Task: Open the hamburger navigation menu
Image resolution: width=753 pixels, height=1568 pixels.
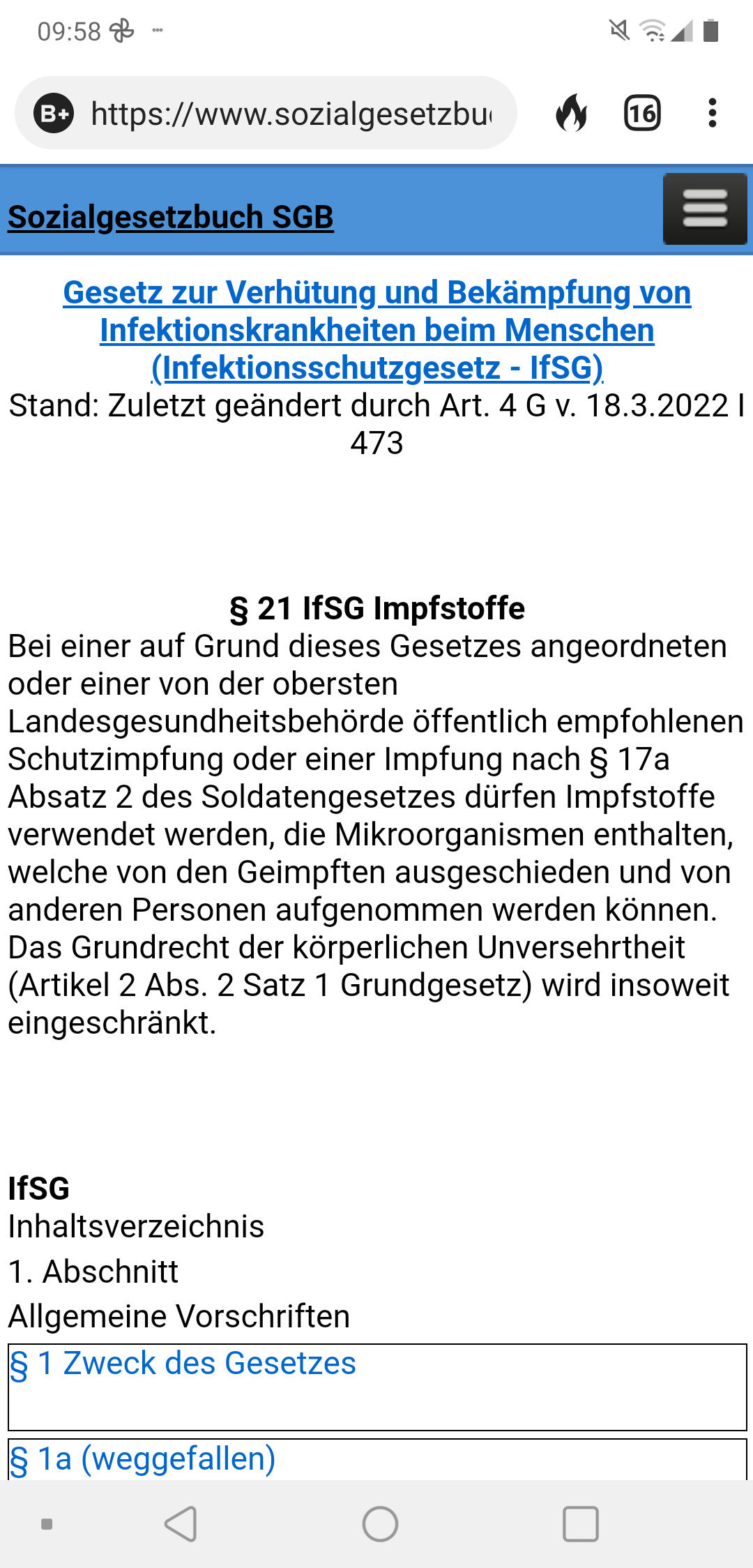Action: pyautogui.click(x=705, y=209)
